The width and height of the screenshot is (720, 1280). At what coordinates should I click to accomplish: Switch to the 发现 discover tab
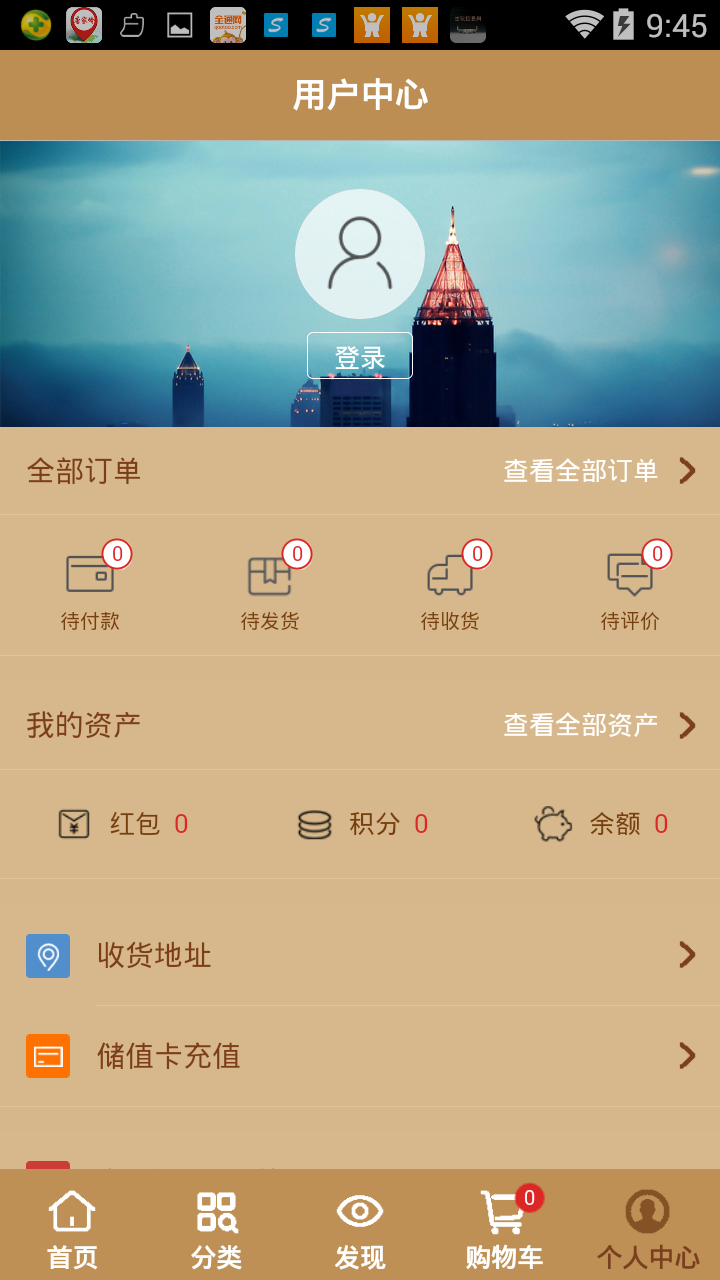[x=360, y=1228]
